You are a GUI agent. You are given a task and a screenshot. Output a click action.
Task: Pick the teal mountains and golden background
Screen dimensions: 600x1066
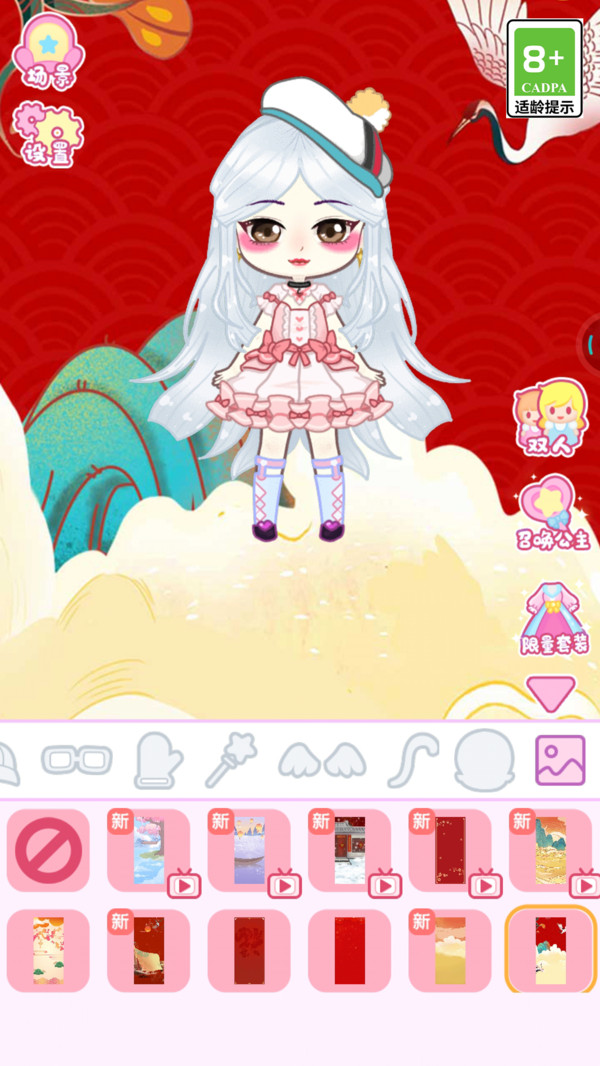point(550,850)
